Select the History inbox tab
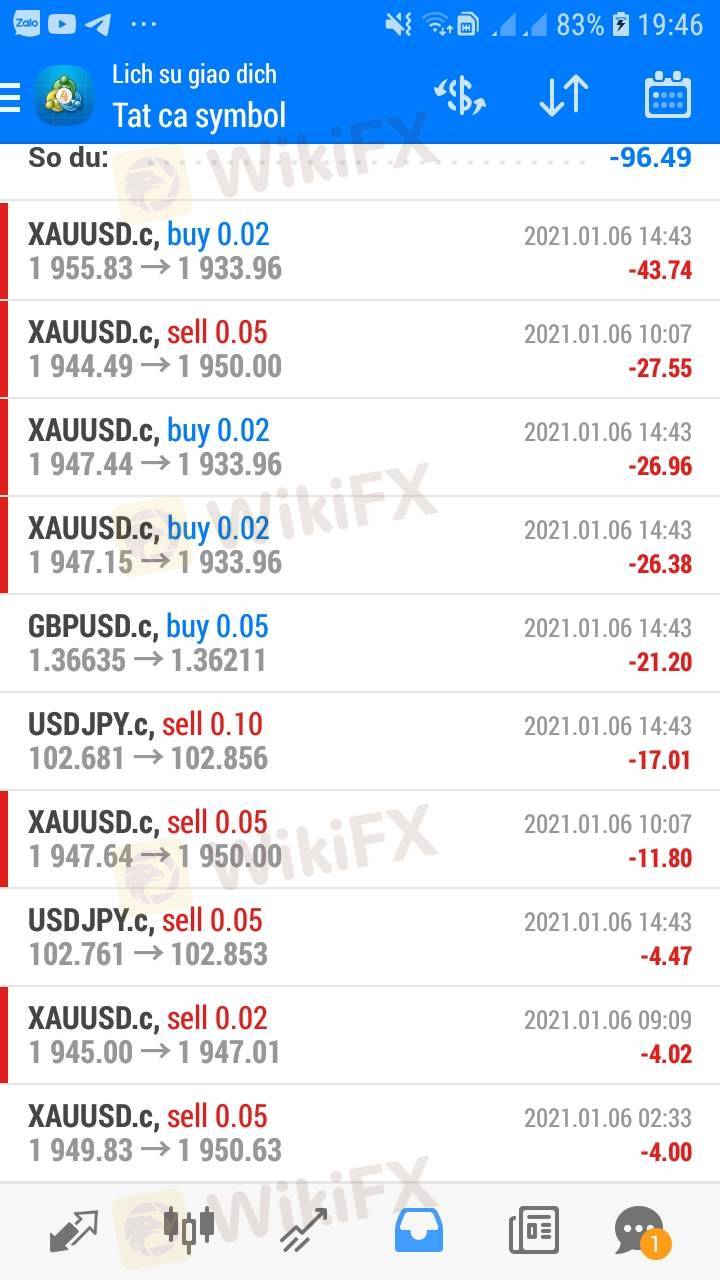This screenshot has height=1280, width=720. 419,1231
